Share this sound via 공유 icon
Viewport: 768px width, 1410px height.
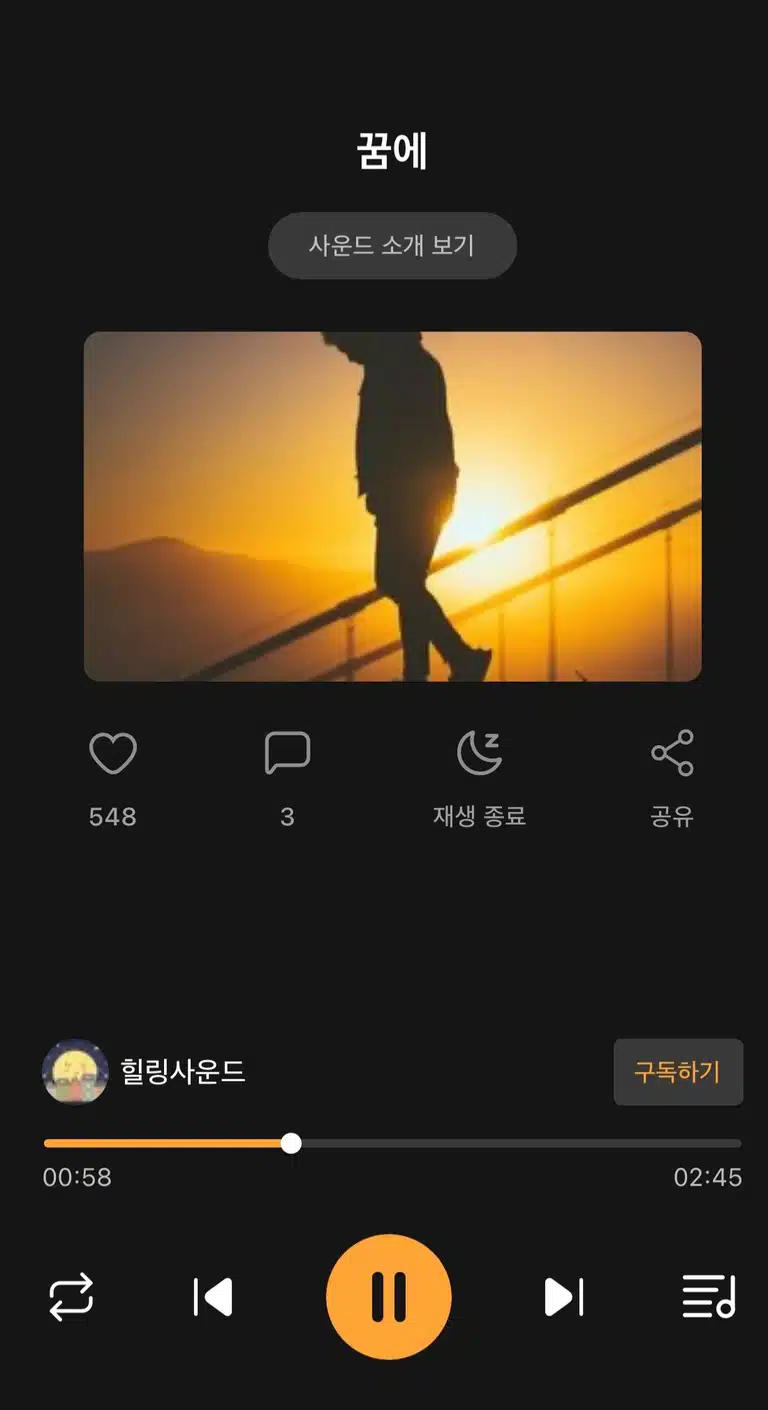click(x=672, y=753)
